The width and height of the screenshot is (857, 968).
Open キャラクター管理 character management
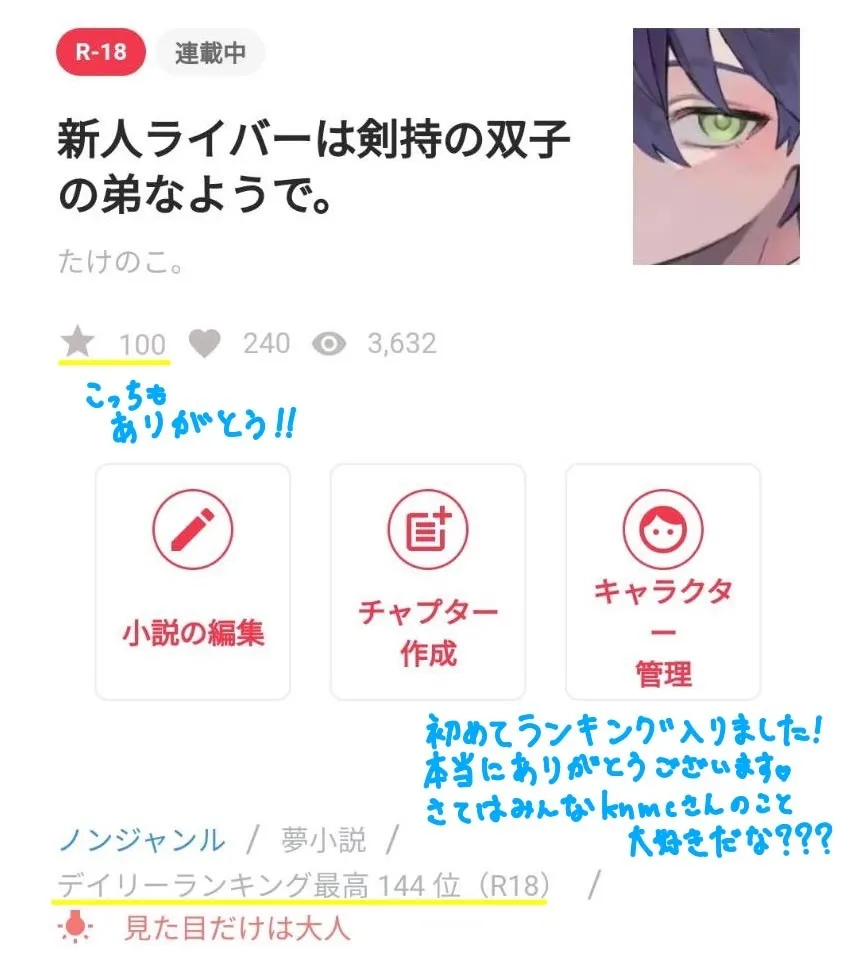[x=662, y=582]
